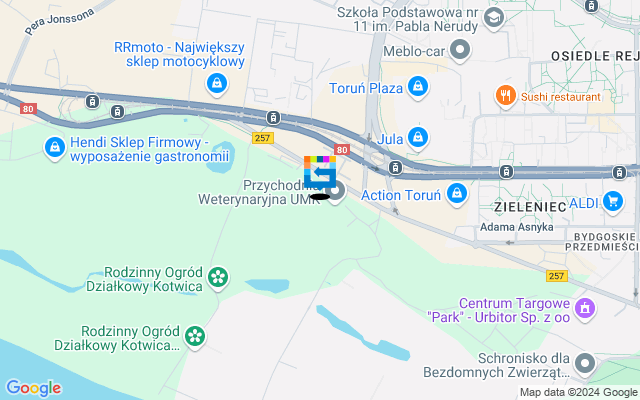Tap the colorful custom location marker
The image size is (640, 400).
(320, 172)
